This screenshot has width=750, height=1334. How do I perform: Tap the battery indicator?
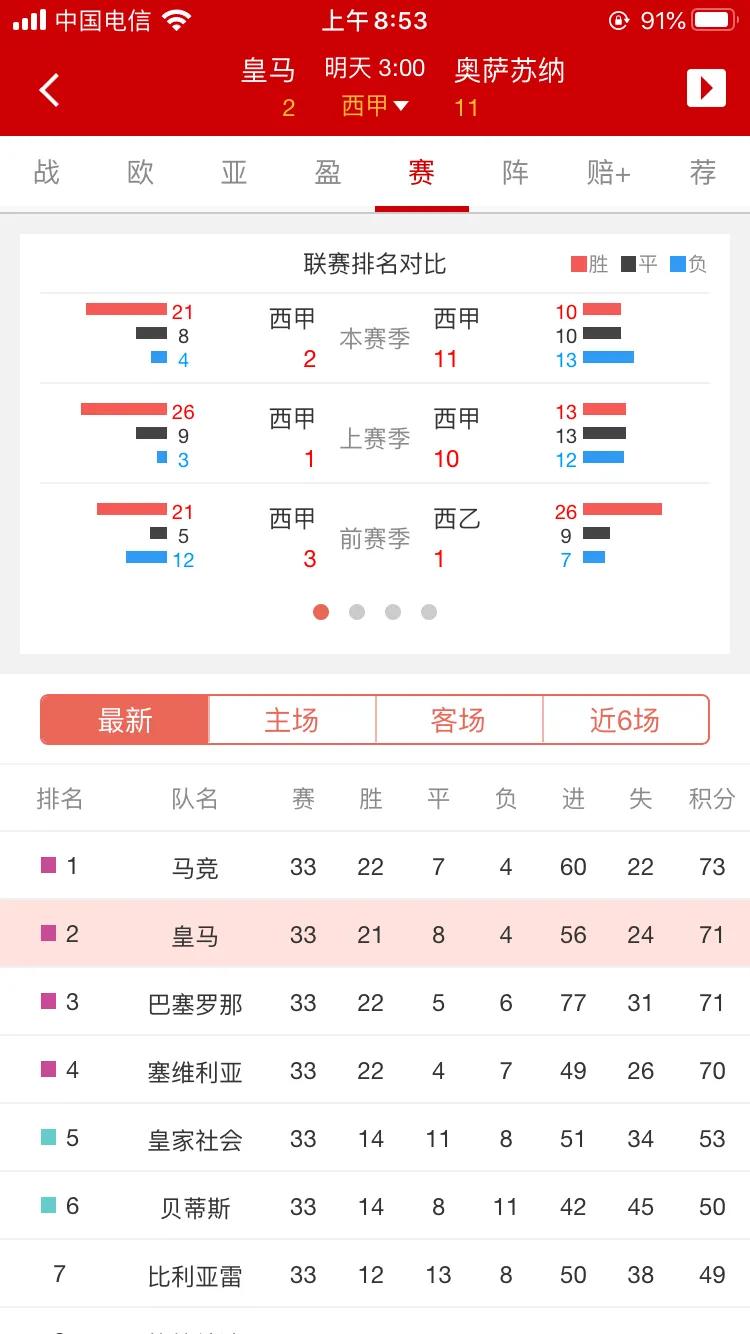[712, 18]
